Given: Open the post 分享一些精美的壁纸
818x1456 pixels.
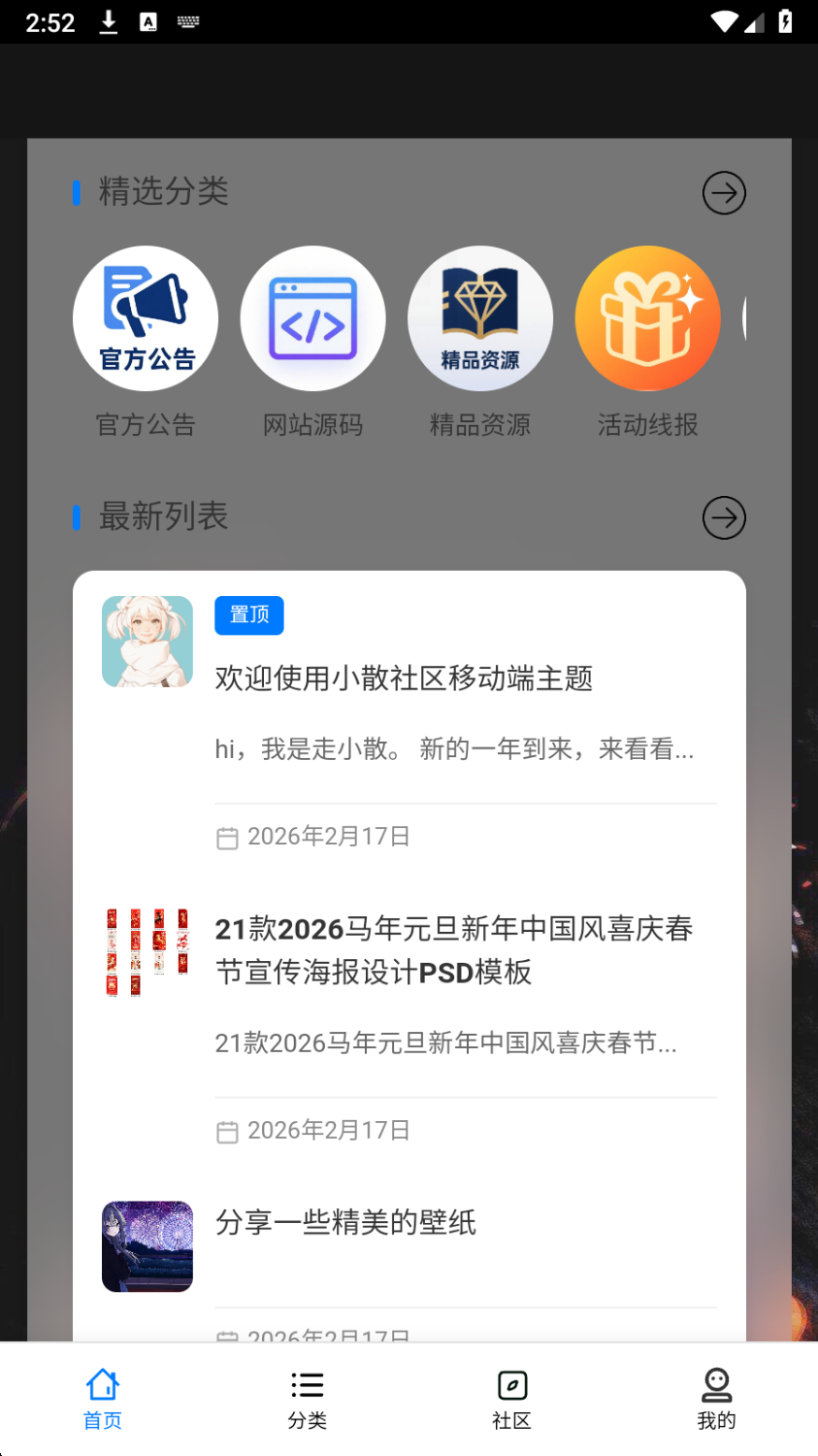Looking at the screenshot, I should click(345, 1223).
